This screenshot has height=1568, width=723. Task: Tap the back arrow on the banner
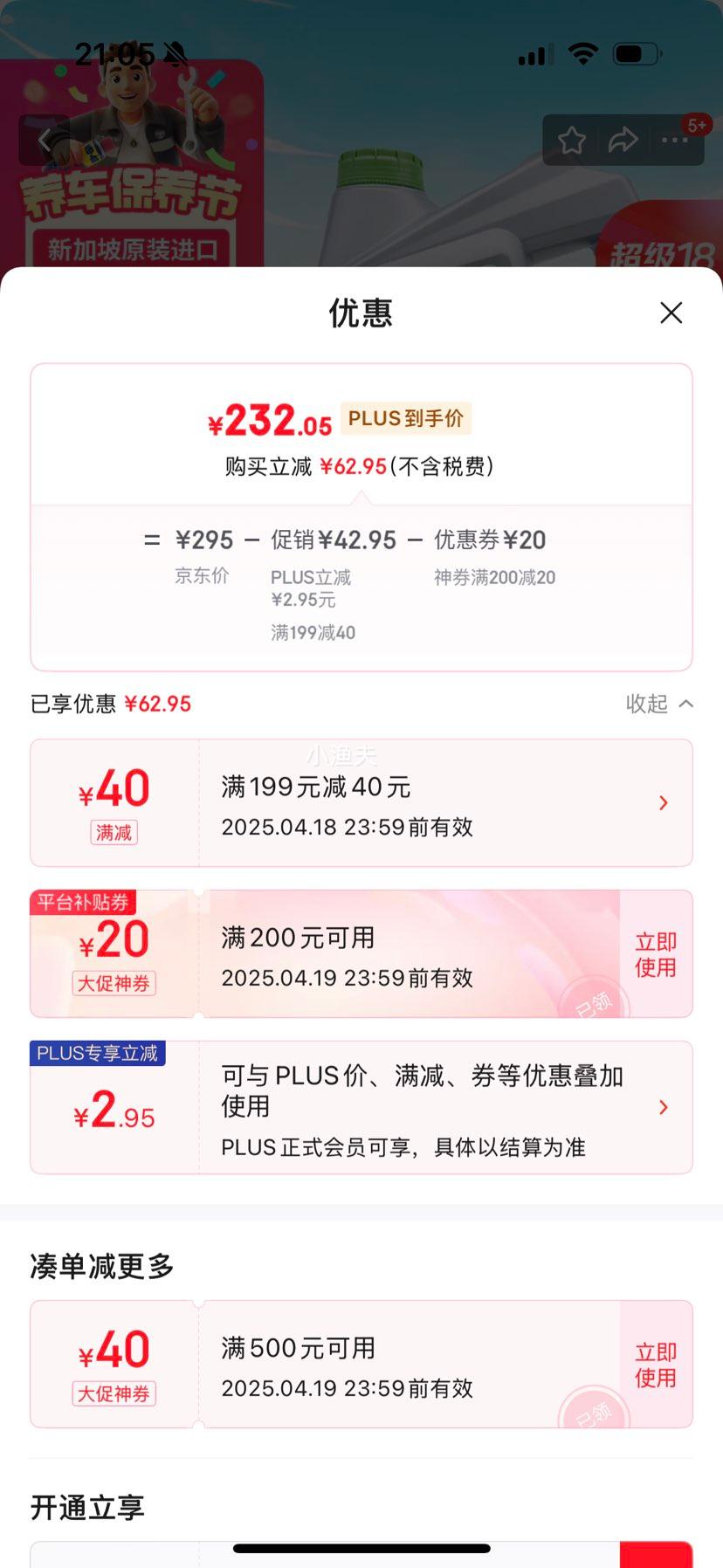pos(45,139)
